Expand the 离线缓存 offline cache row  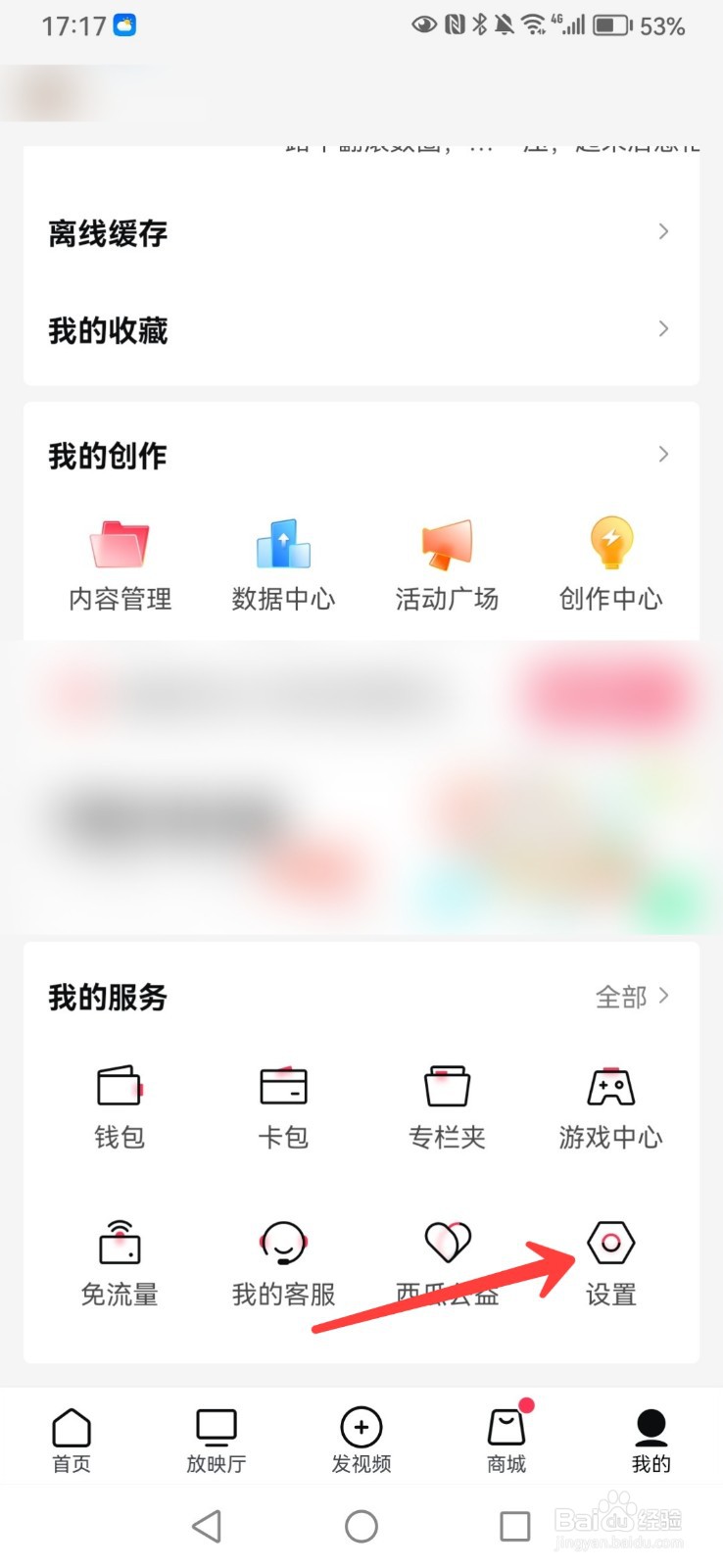click(361, 232)
